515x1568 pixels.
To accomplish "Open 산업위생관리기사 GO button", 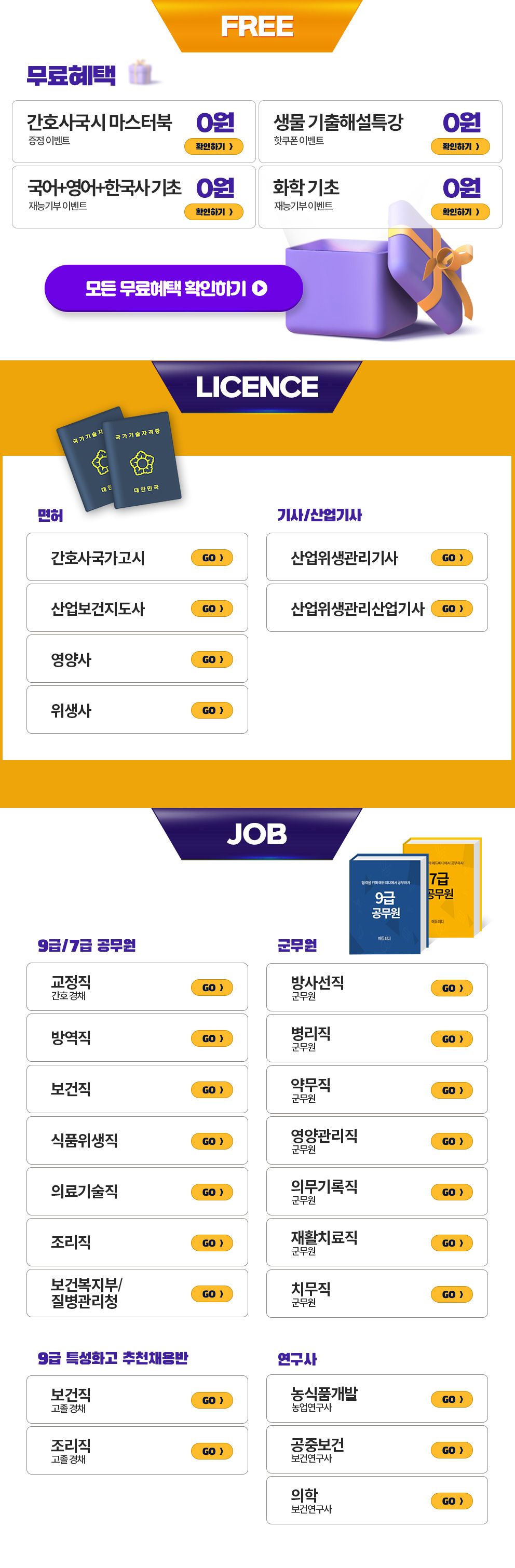I will pyautogui.click(x=452, y=558).
